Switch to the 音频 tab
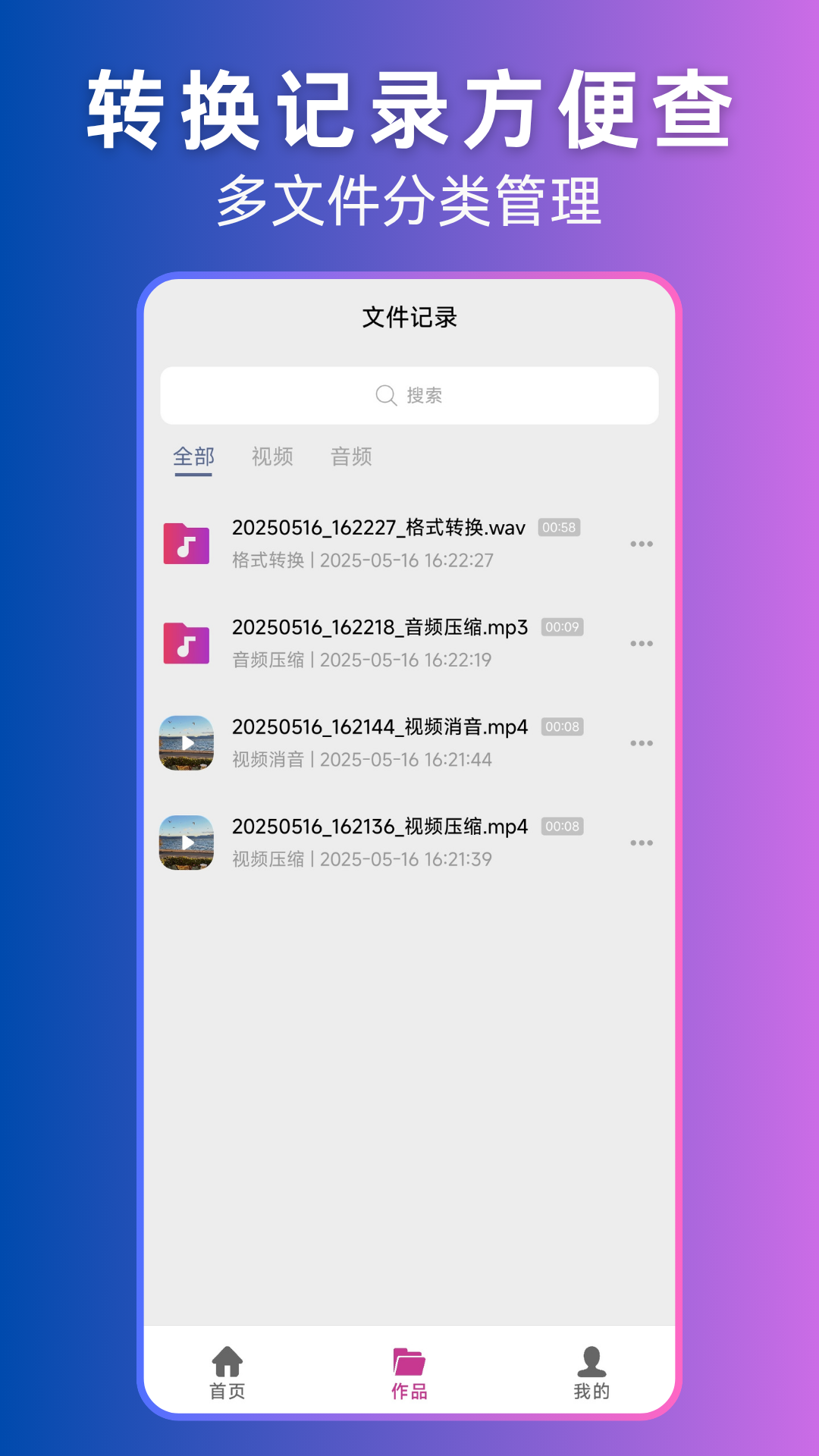 pos(351,457)
